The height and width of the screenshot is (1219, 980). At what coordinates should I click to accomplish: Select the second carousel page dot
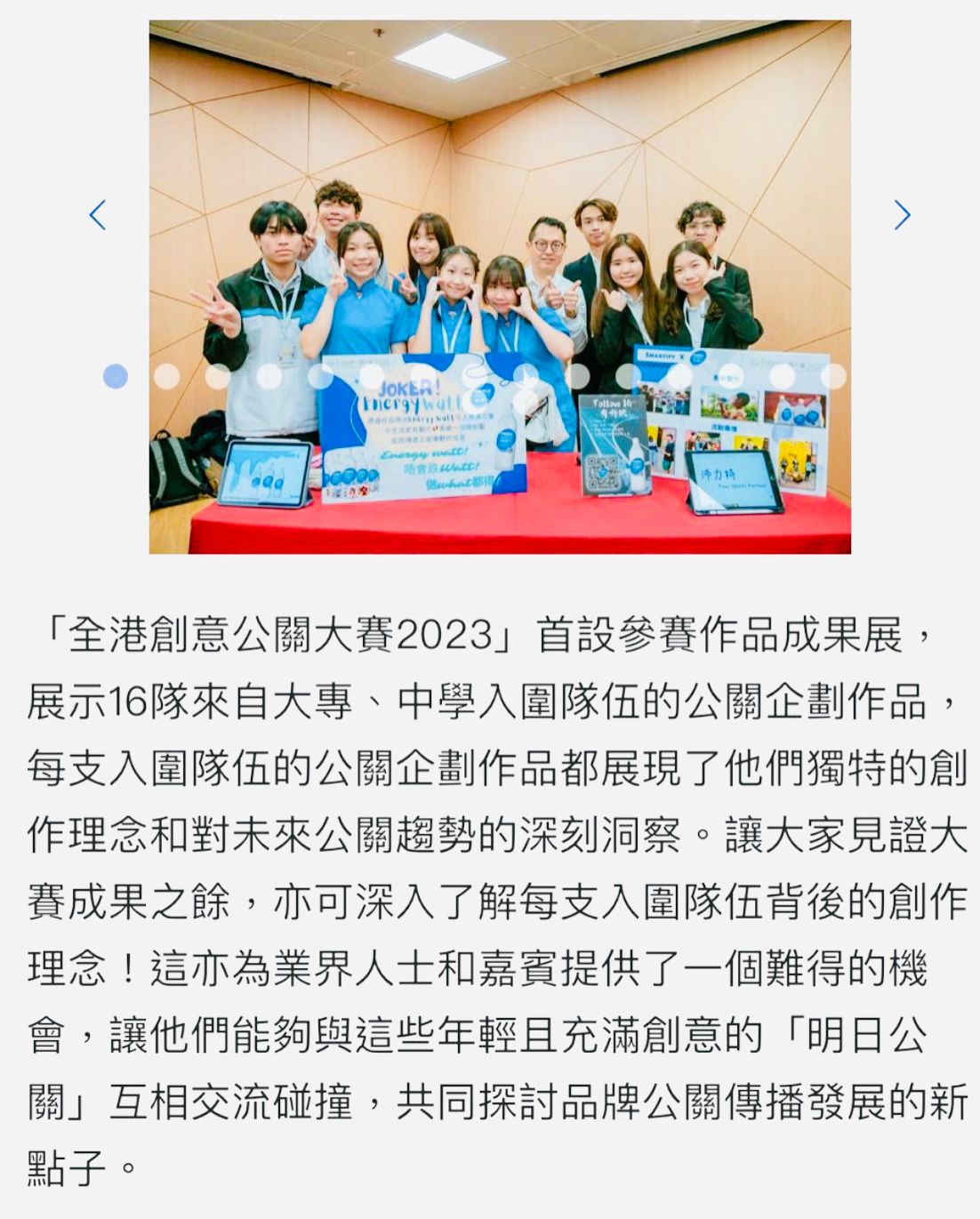[166, 376]
